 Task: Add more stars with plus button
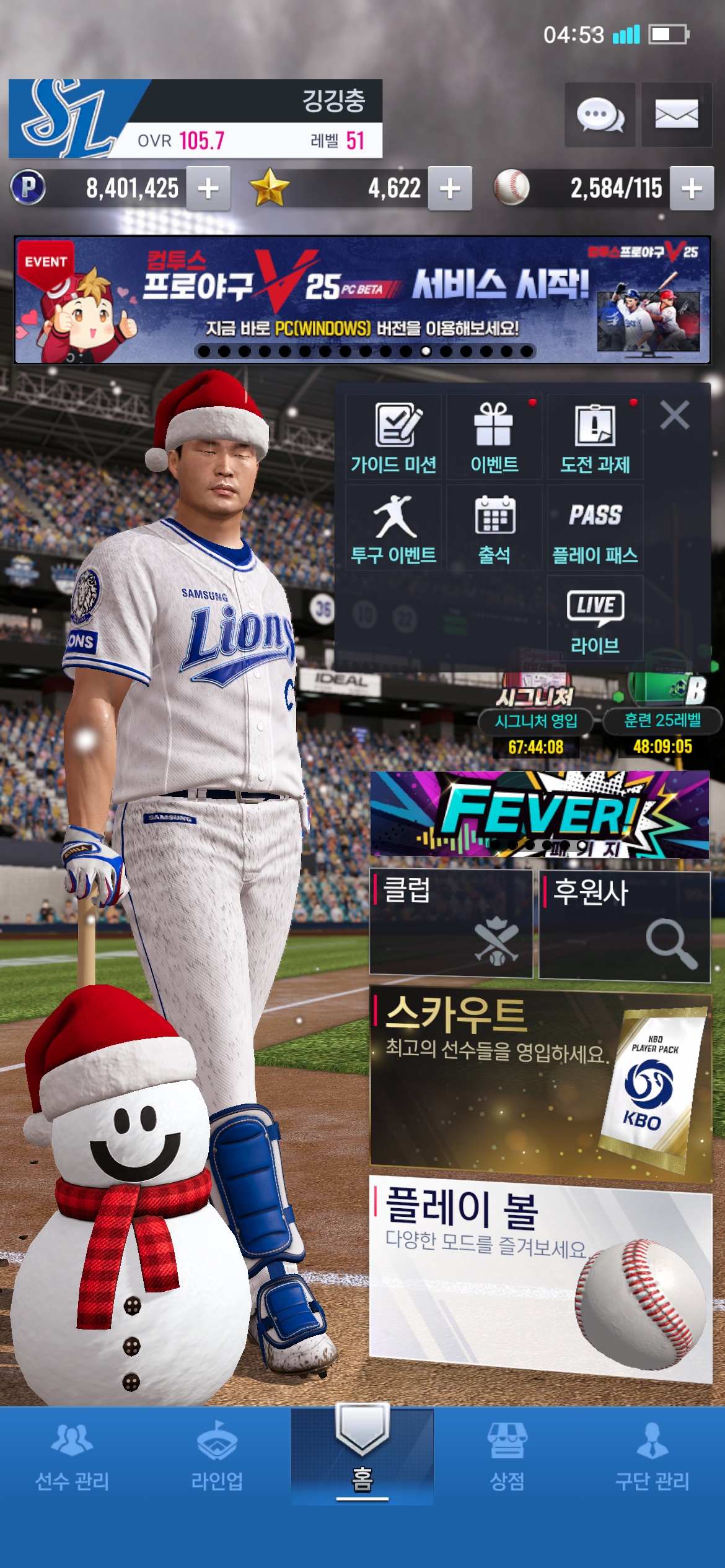coord(450,188)
